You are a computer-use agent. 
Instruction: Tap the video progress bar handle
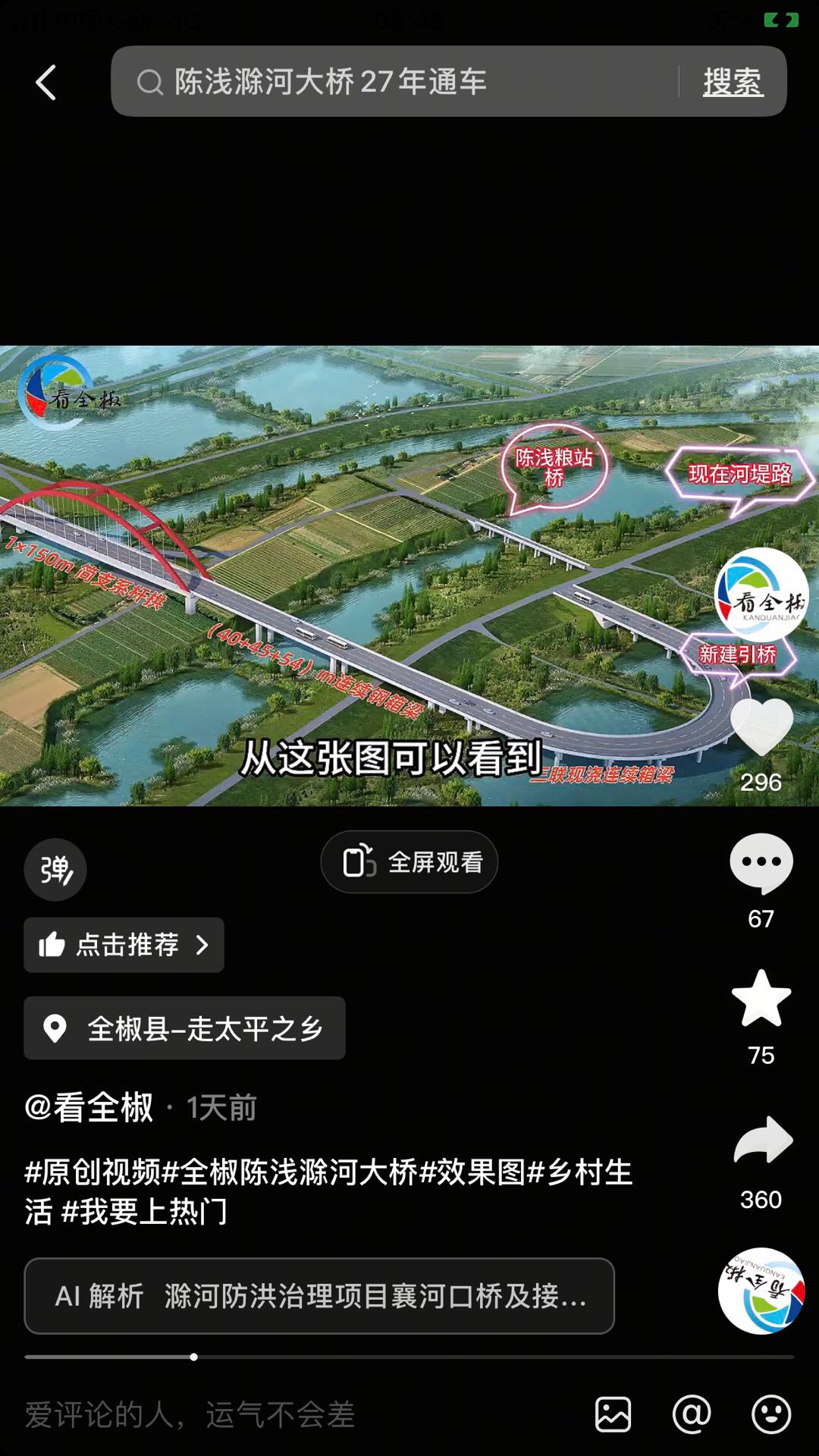(x=194, y=1357)
